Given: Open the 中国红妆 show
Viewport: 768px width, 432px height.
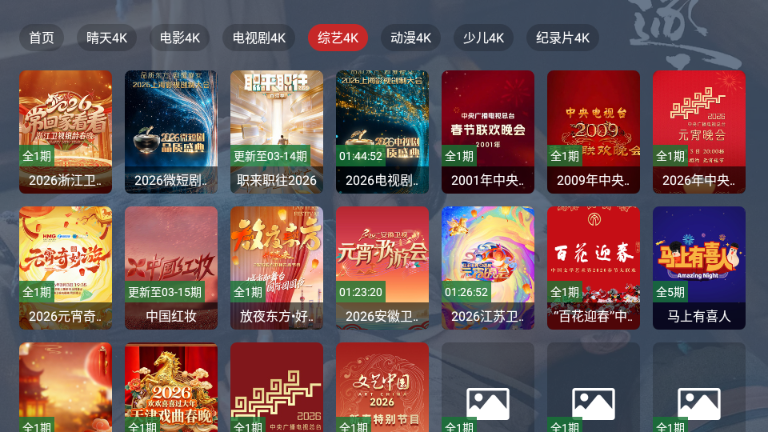Looking at the screenshot, I should 171,267.
